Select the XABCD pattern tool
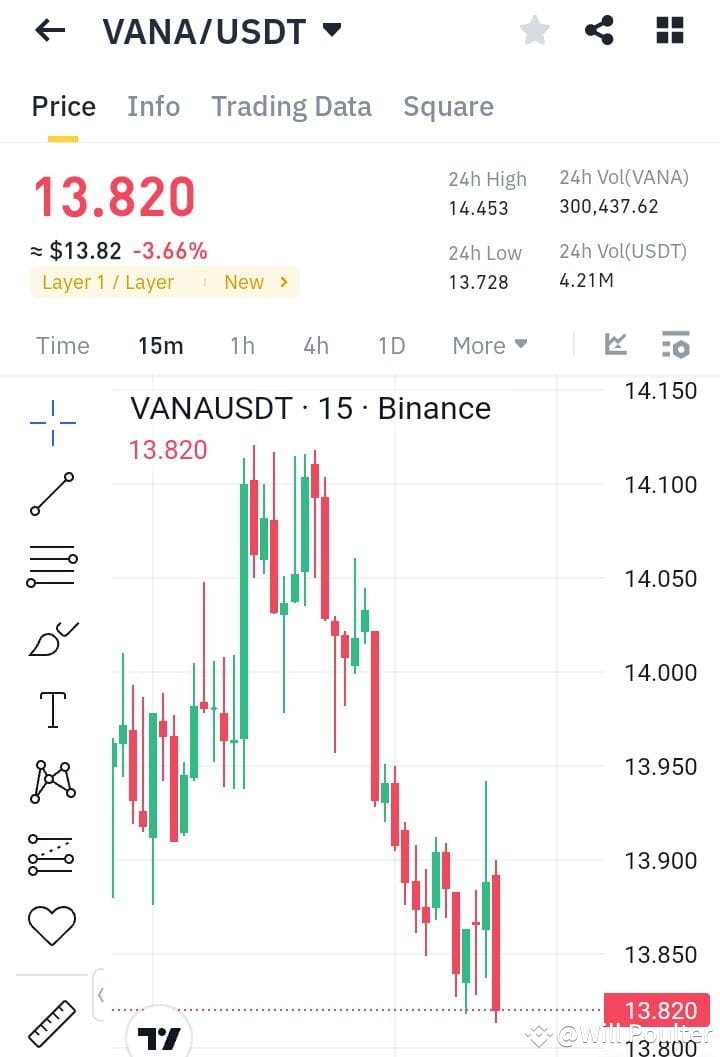 51,781
